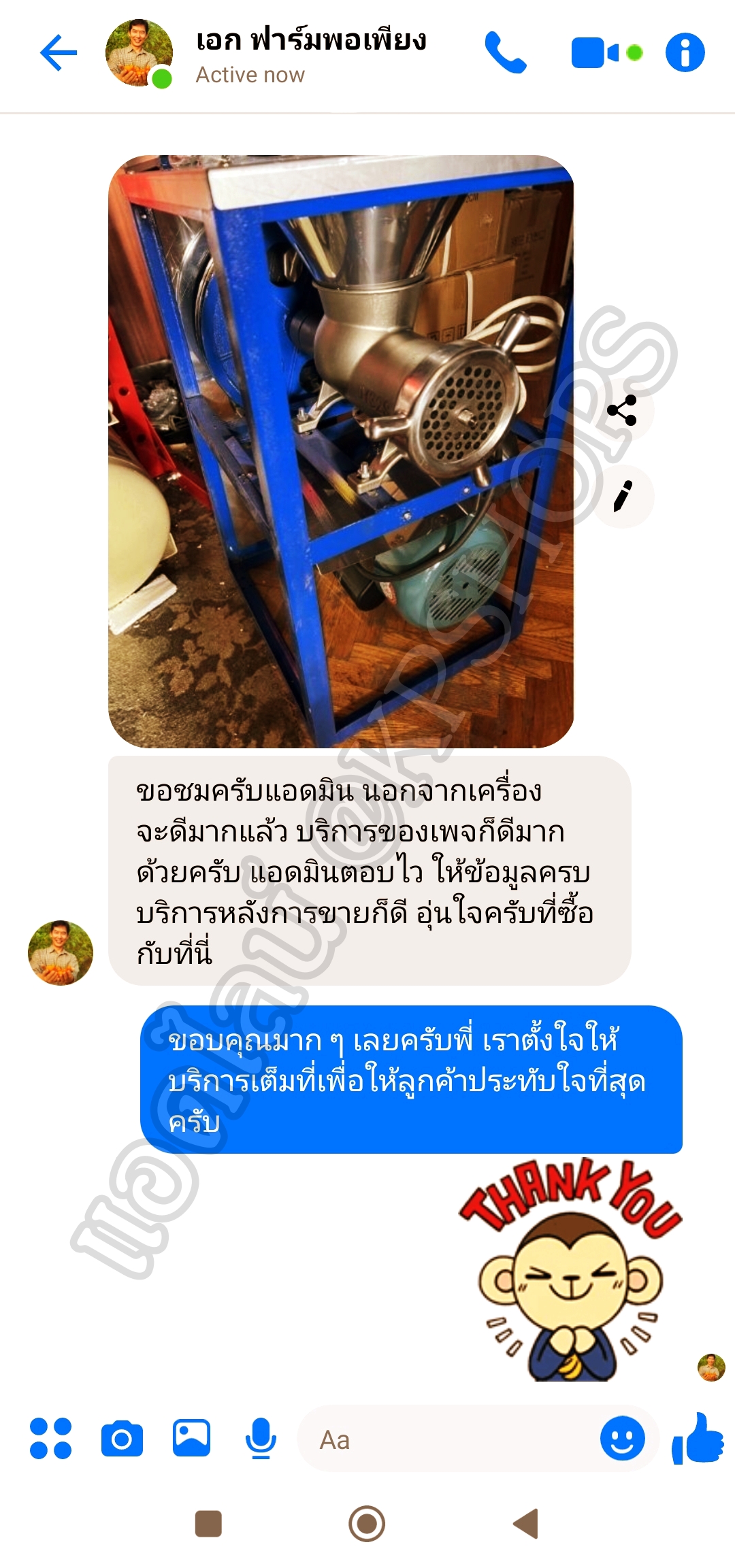The width and height of the screenshot is (735, 1568).
Task: Open the photo gallery picker
Action: pyautogui.click(x=191, y=1438)
